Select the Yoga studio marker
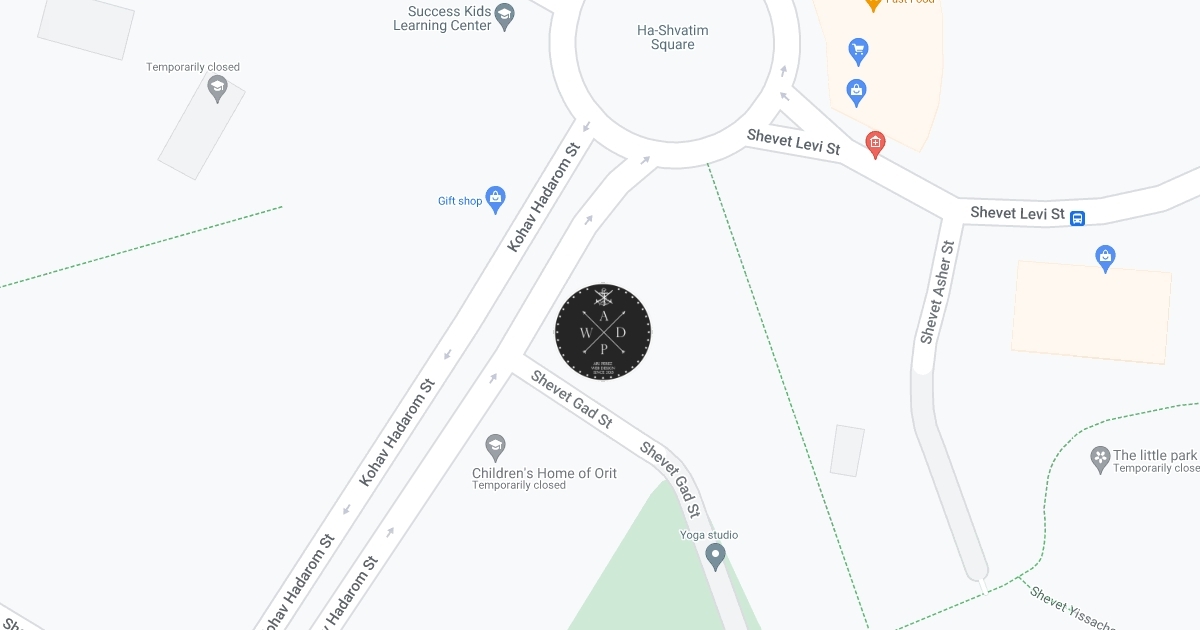Image resolution: width=1200 pixels, height=630 pixels. pos(715,555)
